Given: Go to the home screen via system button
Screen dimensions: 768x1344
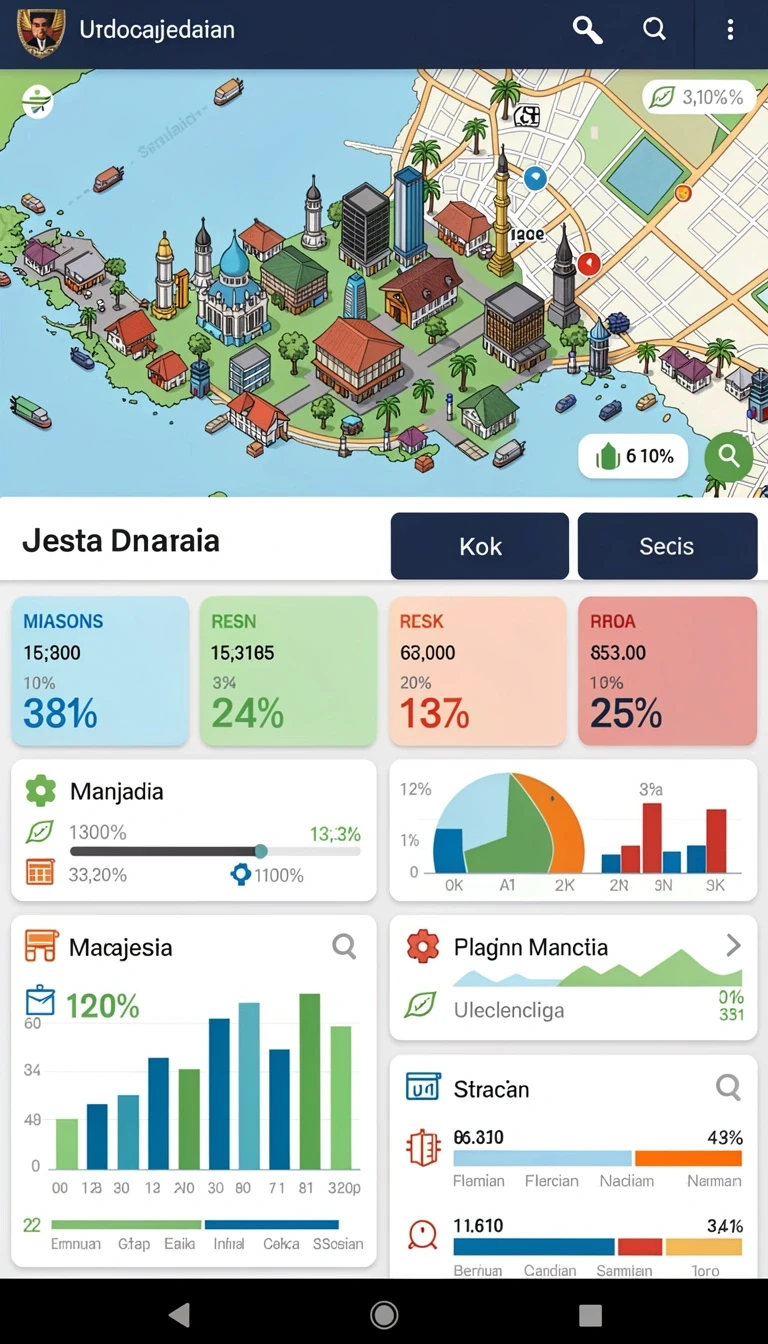Looking at the screenshot, I should point(384,1314).
